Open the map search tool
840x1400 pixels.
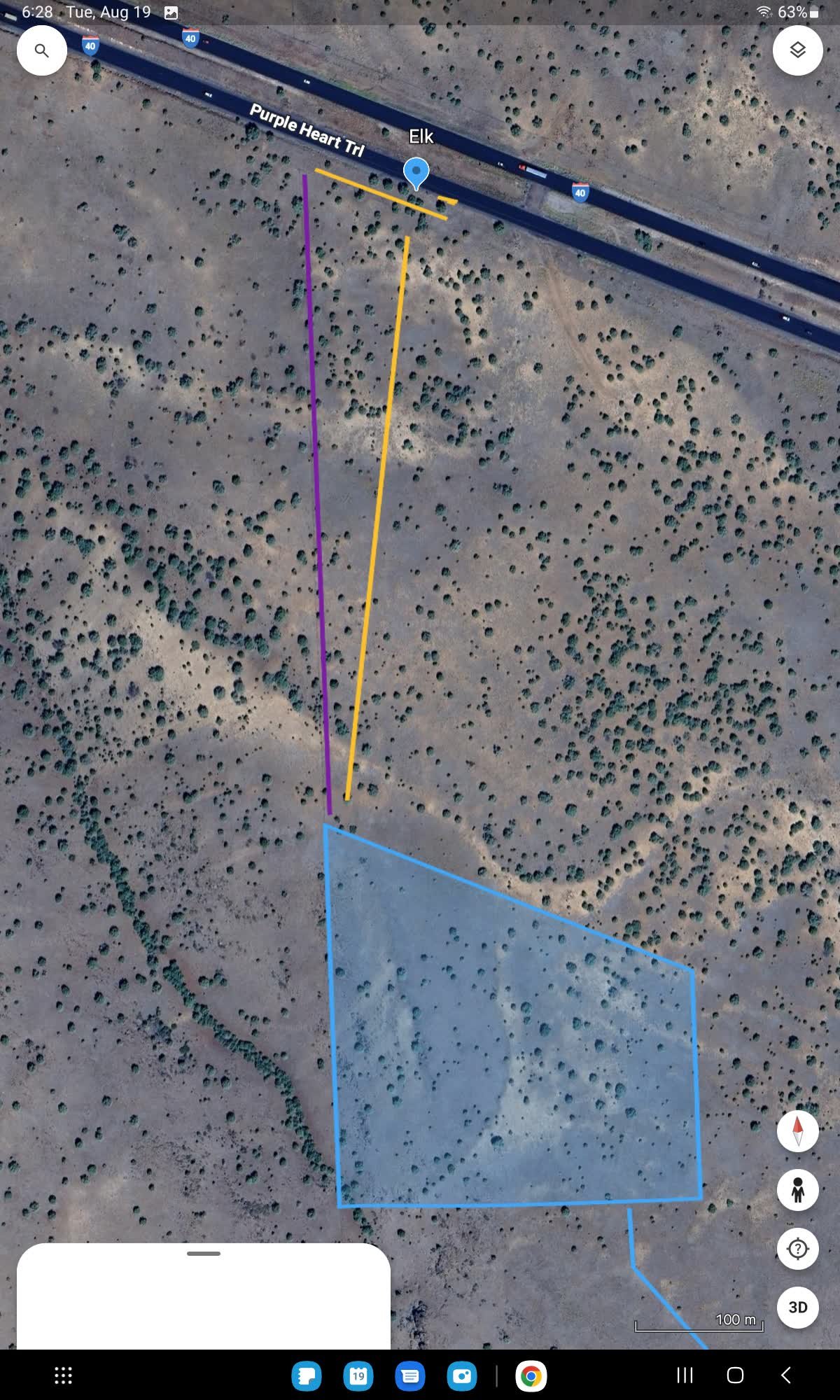(42, 50)
